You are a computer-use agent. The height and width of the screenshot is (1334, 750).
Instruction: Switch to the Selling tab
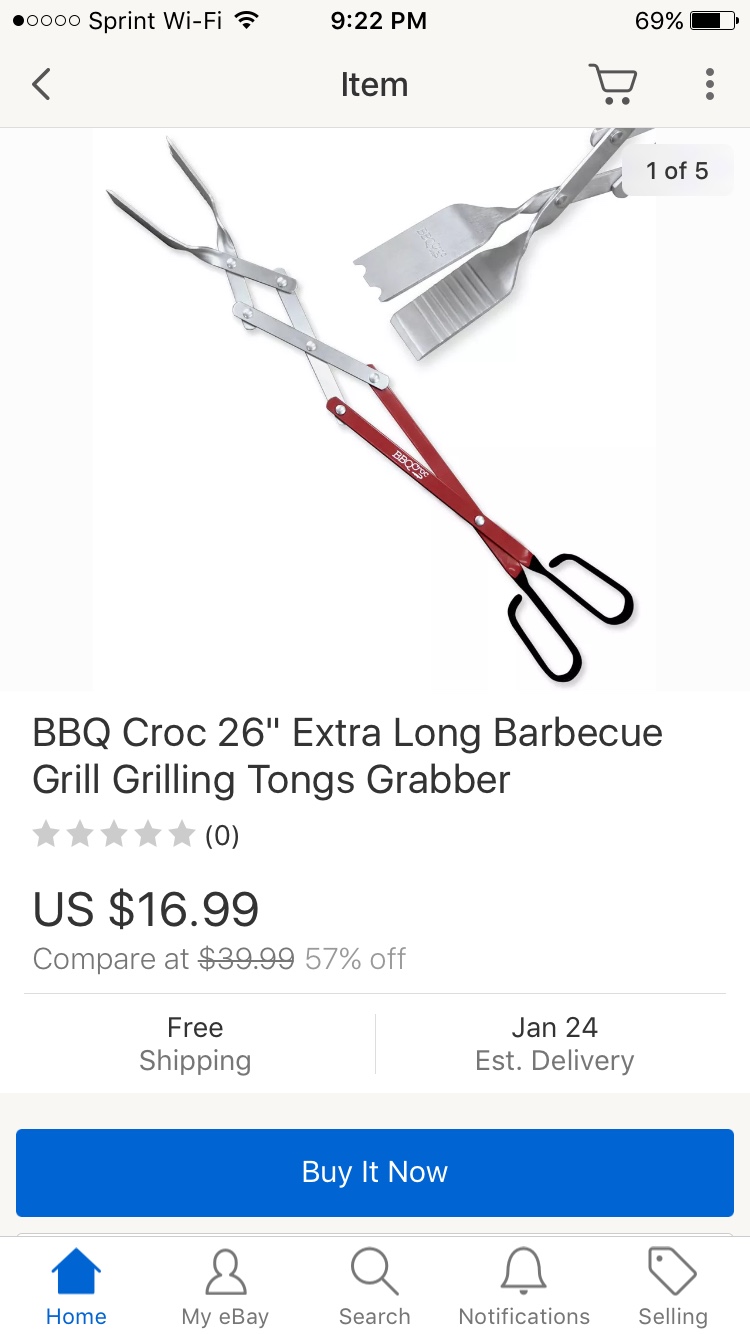pyautogui.click(x=673, y=1288)
